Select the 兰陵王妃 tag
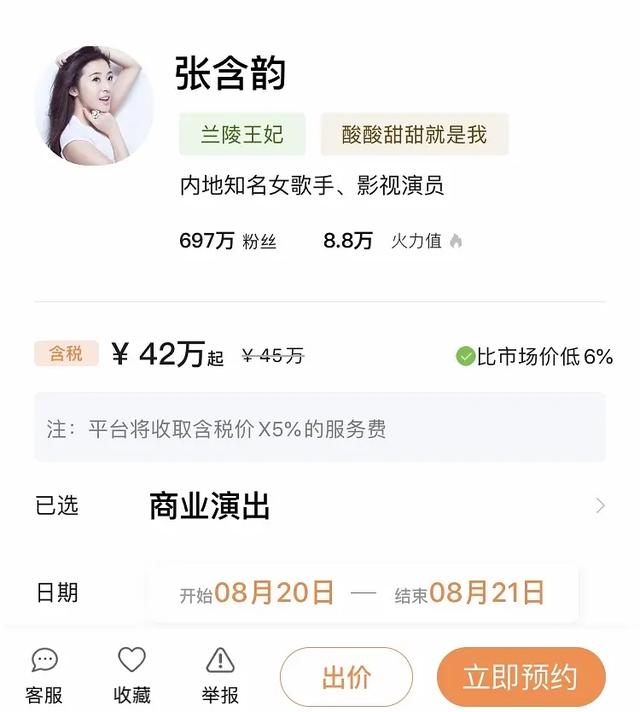The image size is (640, 712). [x=242, y=135]
